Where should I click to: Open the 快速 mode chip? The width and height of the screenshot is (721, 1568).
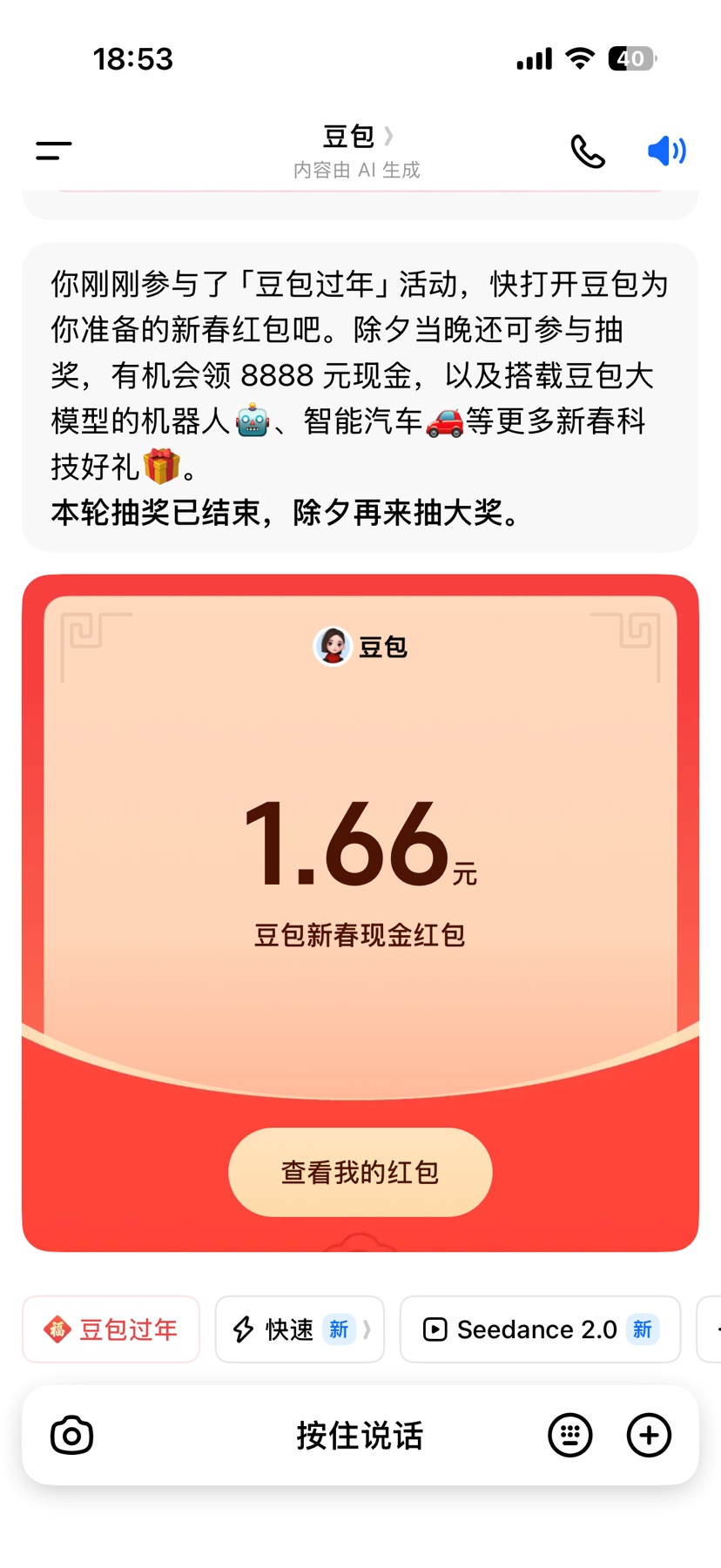pyautogui.click(x=299, y=1329)
